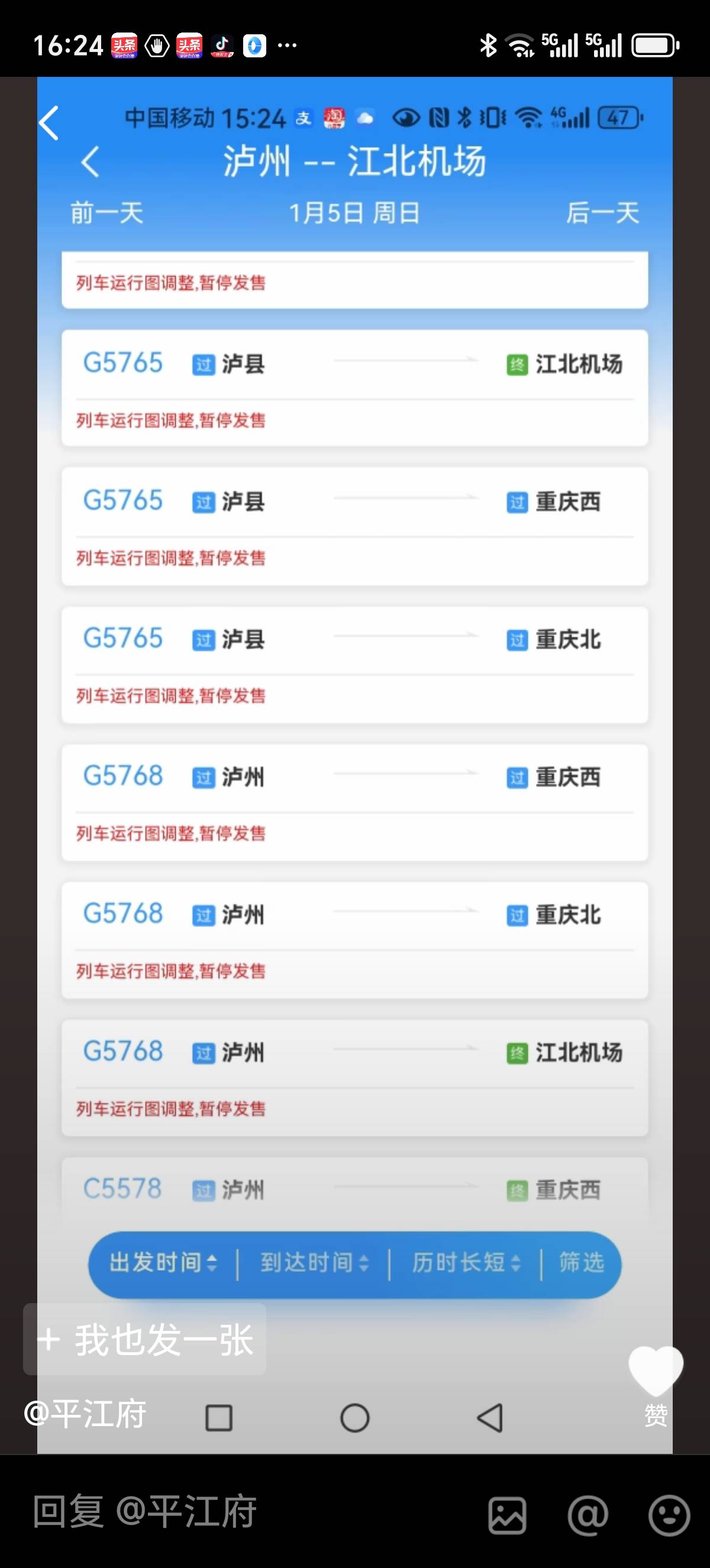The width and height of the screenshot is (710, 1568).
Task: Tap the 我也发一张 button
Action: pyautogui.click(x=145, y=1340)
